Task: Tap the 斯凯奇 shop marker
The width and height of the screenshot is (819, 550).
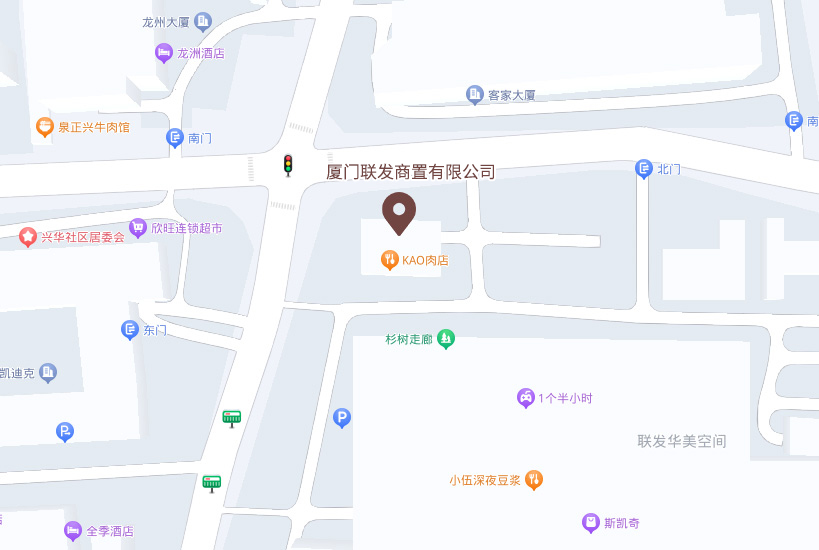Action: pos(591,522)
